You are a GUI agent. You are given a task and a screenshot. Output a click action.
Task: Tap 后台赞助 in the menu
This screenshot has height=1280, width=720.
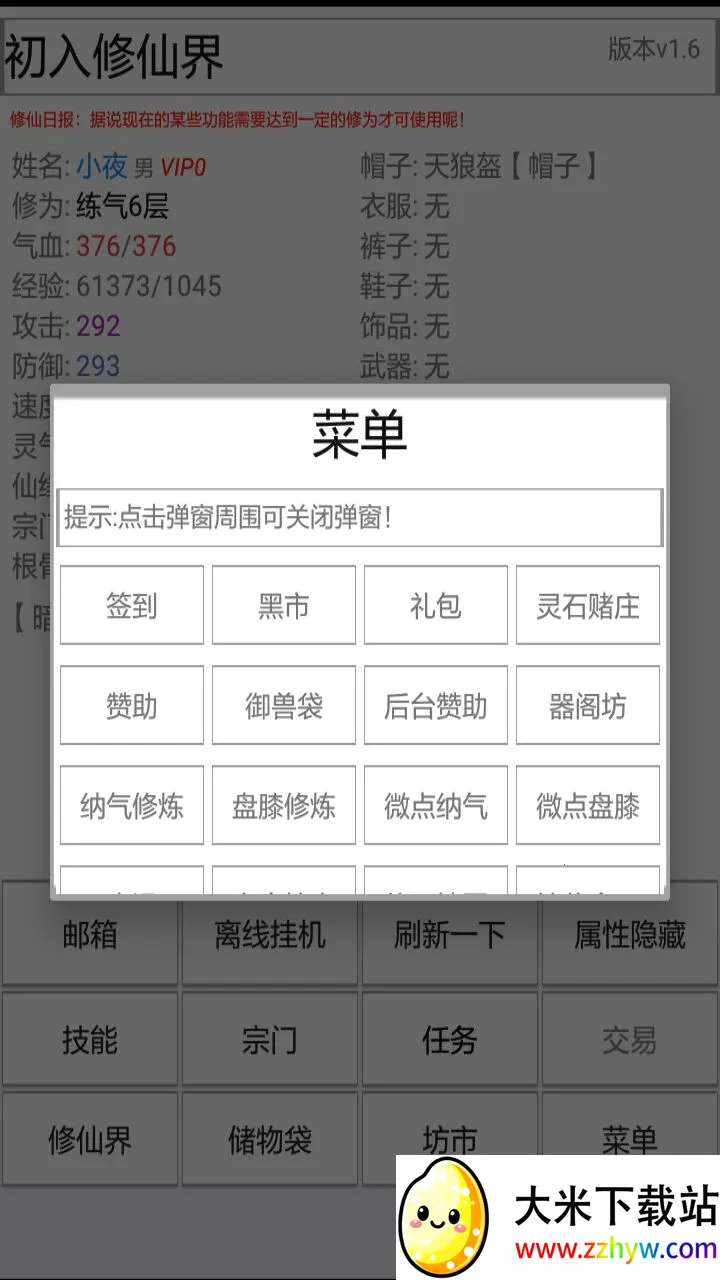pyautogui.click(x=435, y=705)
